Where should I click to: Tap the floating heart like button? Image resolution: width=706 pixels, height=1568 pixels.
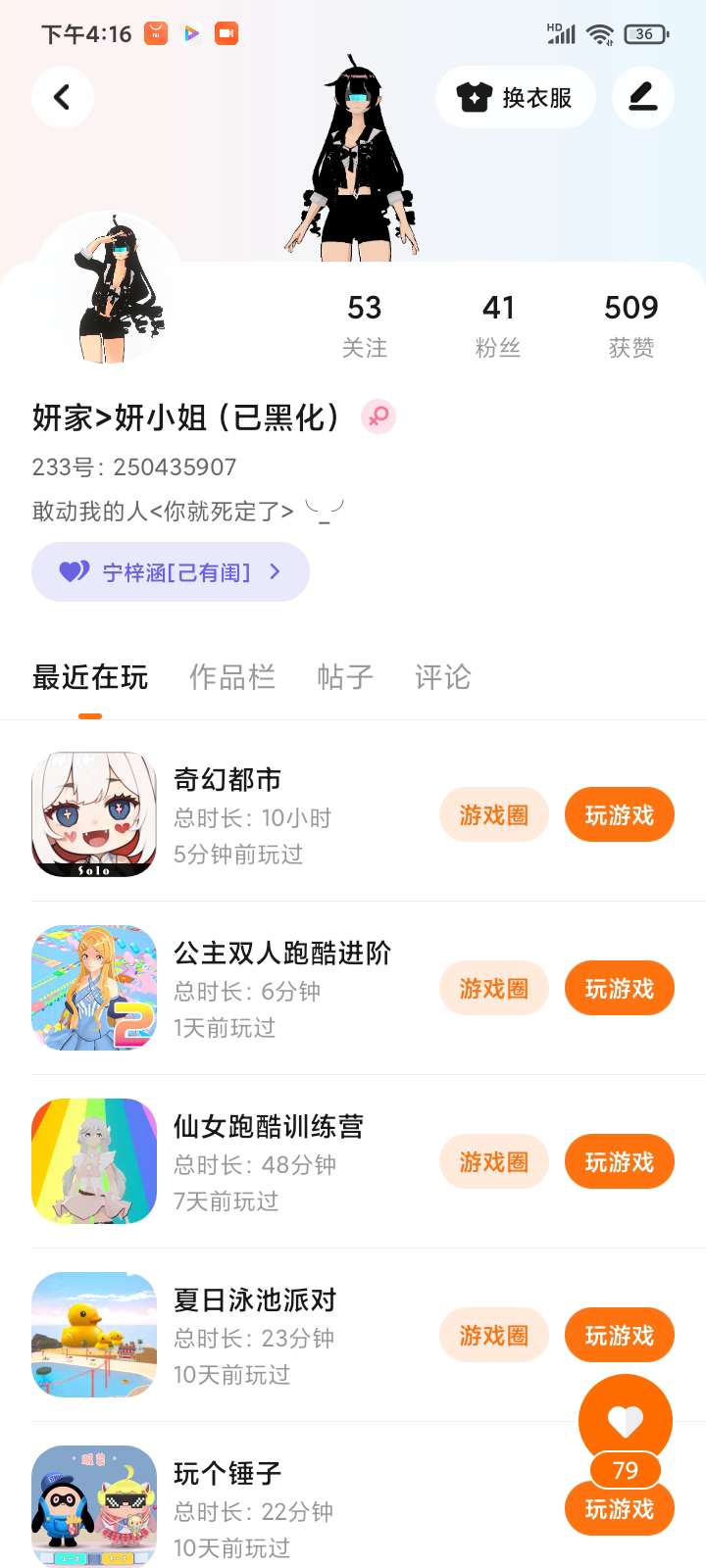(x=626, y=1419)
